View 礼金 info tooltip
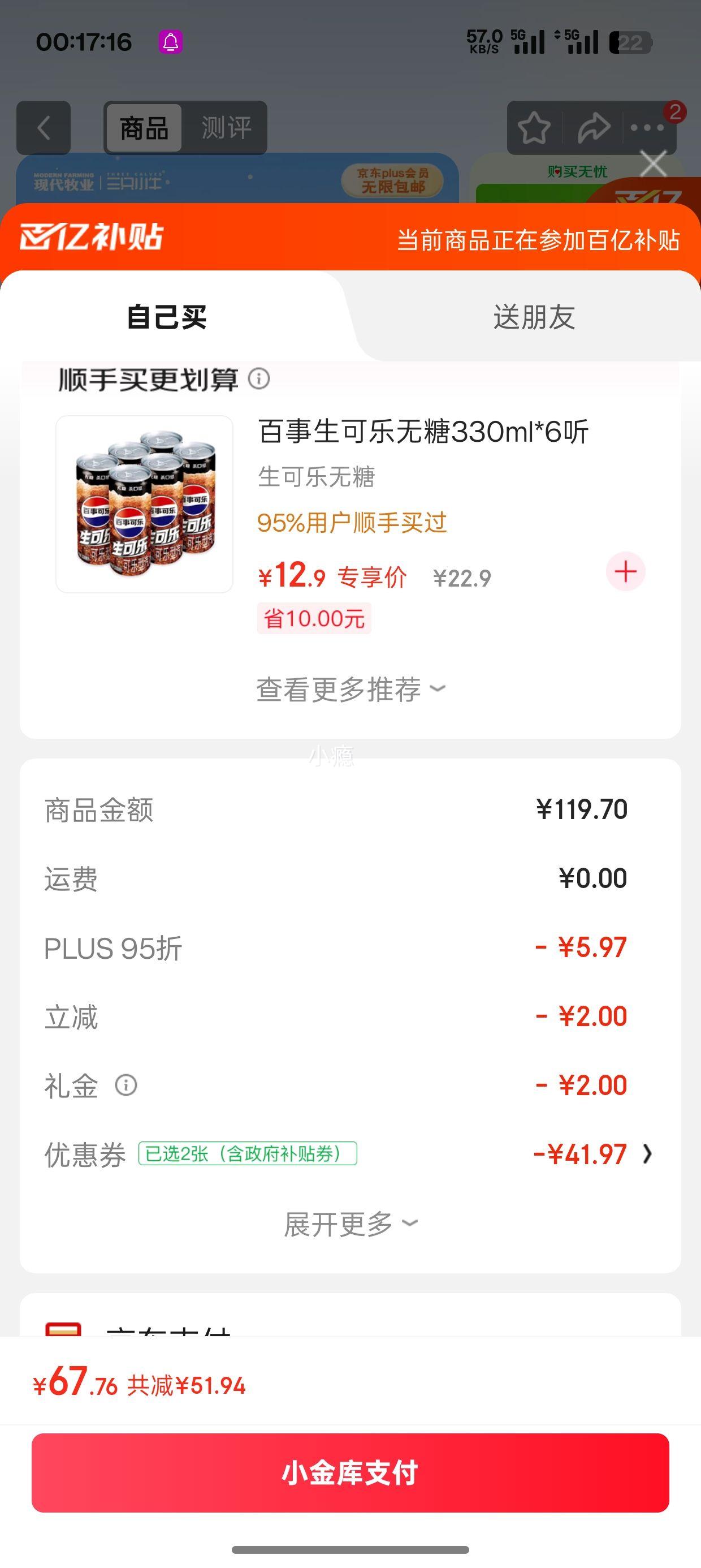 point(126,1085)
